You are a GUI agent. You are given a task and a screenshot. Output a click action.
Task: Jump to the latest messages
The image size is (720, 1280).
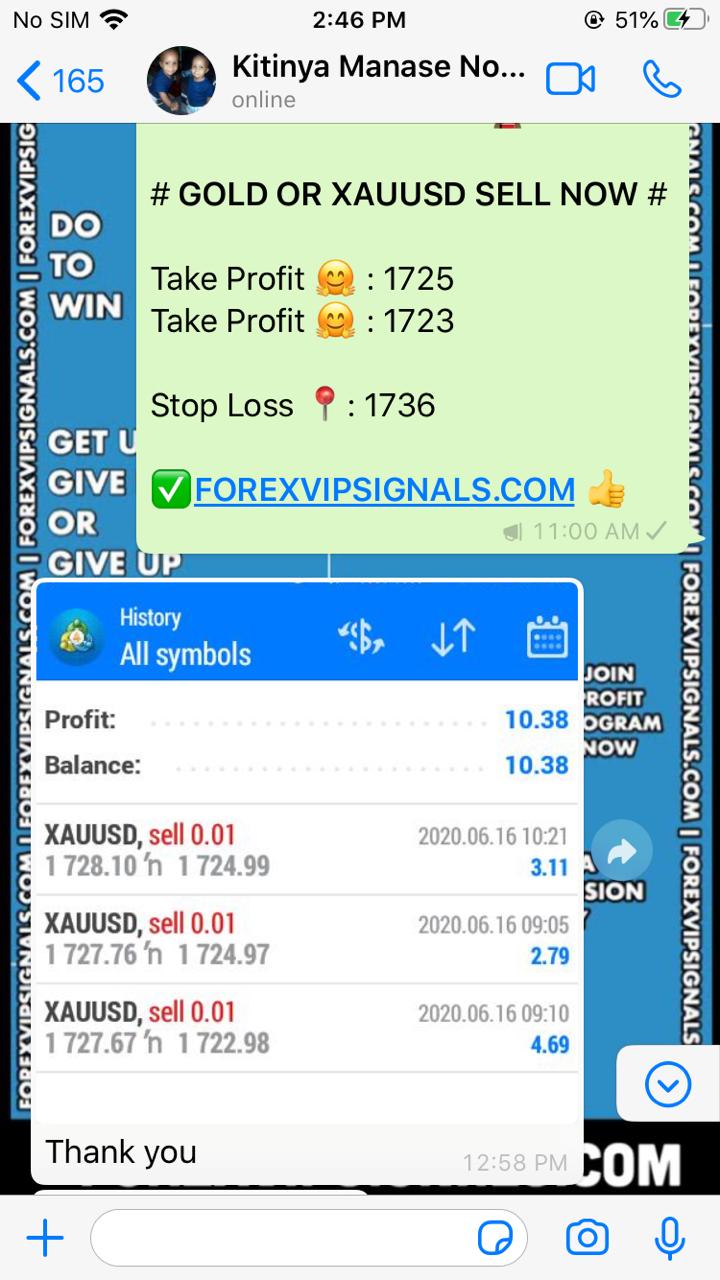click(x=667, y=1084)
